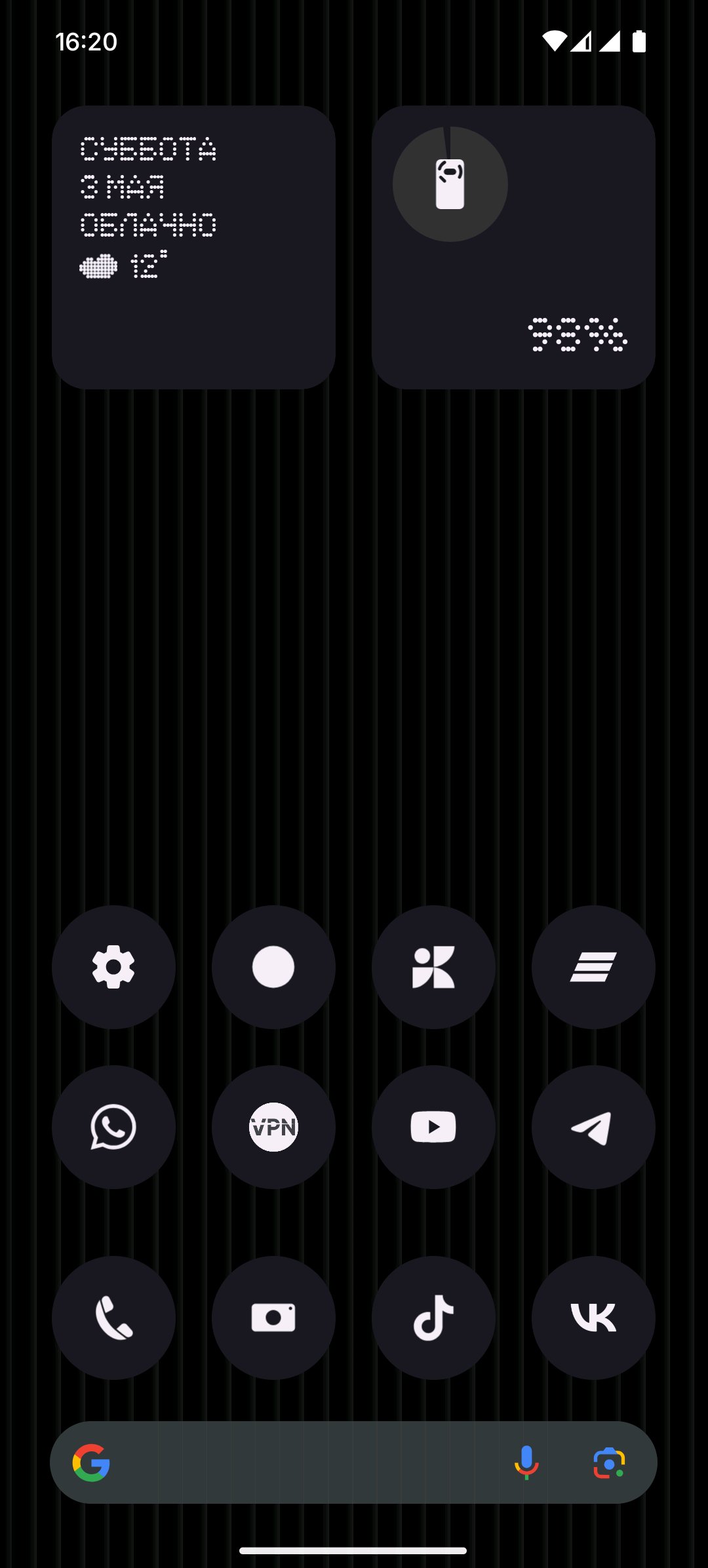Launch the Camera app
The image size is (708, 1568).
[273, 1318]
